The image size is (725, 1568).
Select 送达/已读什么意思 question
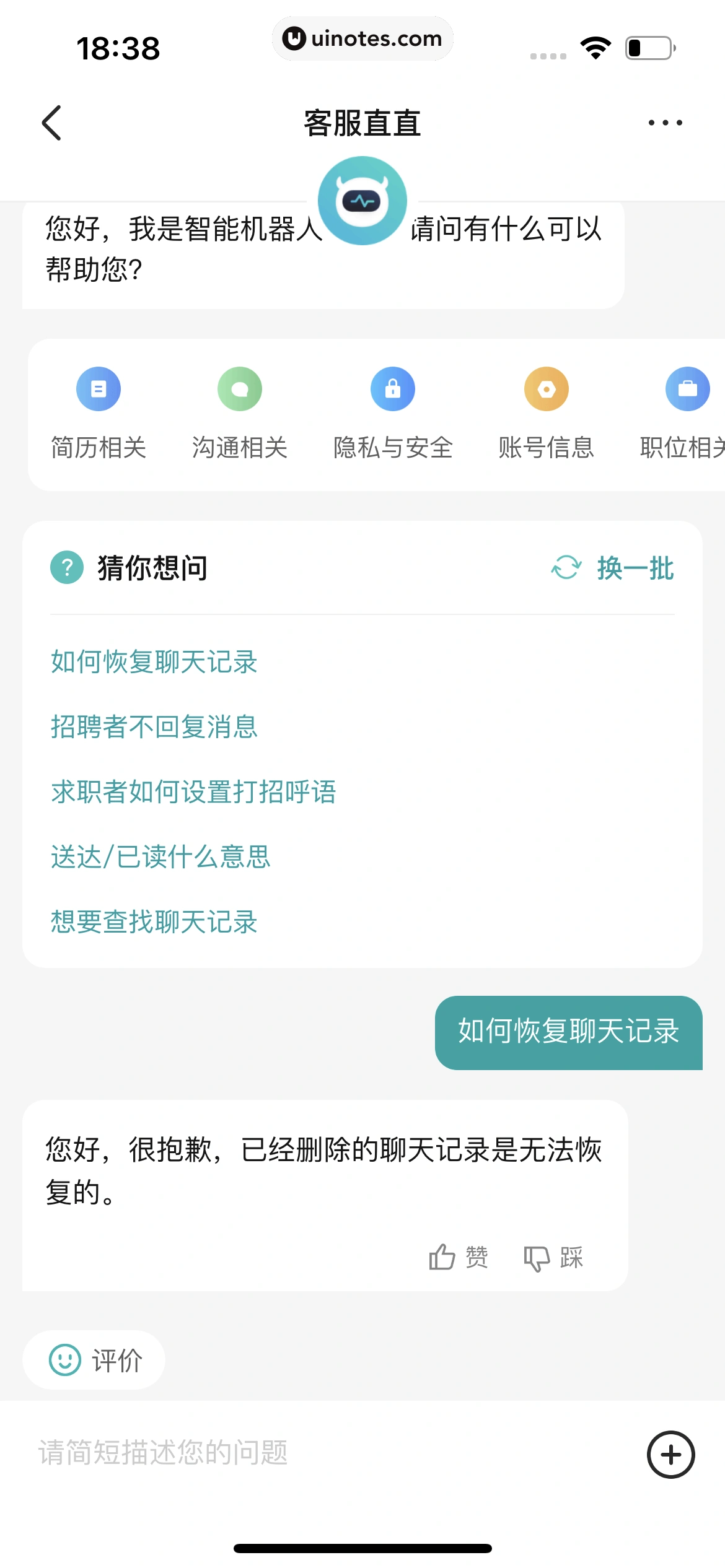click(x=160, y=857)
